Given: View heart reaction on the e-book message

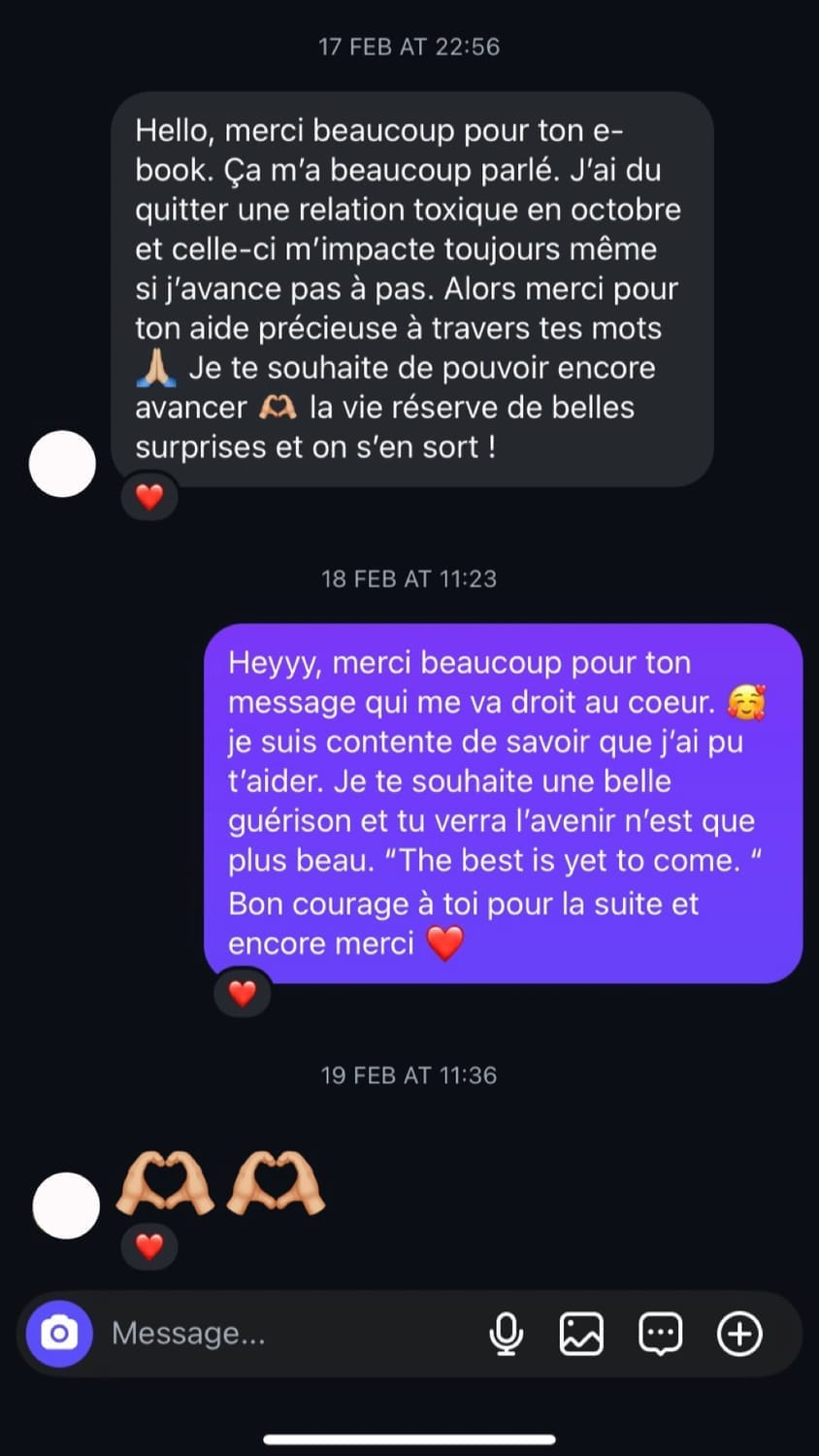Looking at the screenshot, I should click(148, 497).
